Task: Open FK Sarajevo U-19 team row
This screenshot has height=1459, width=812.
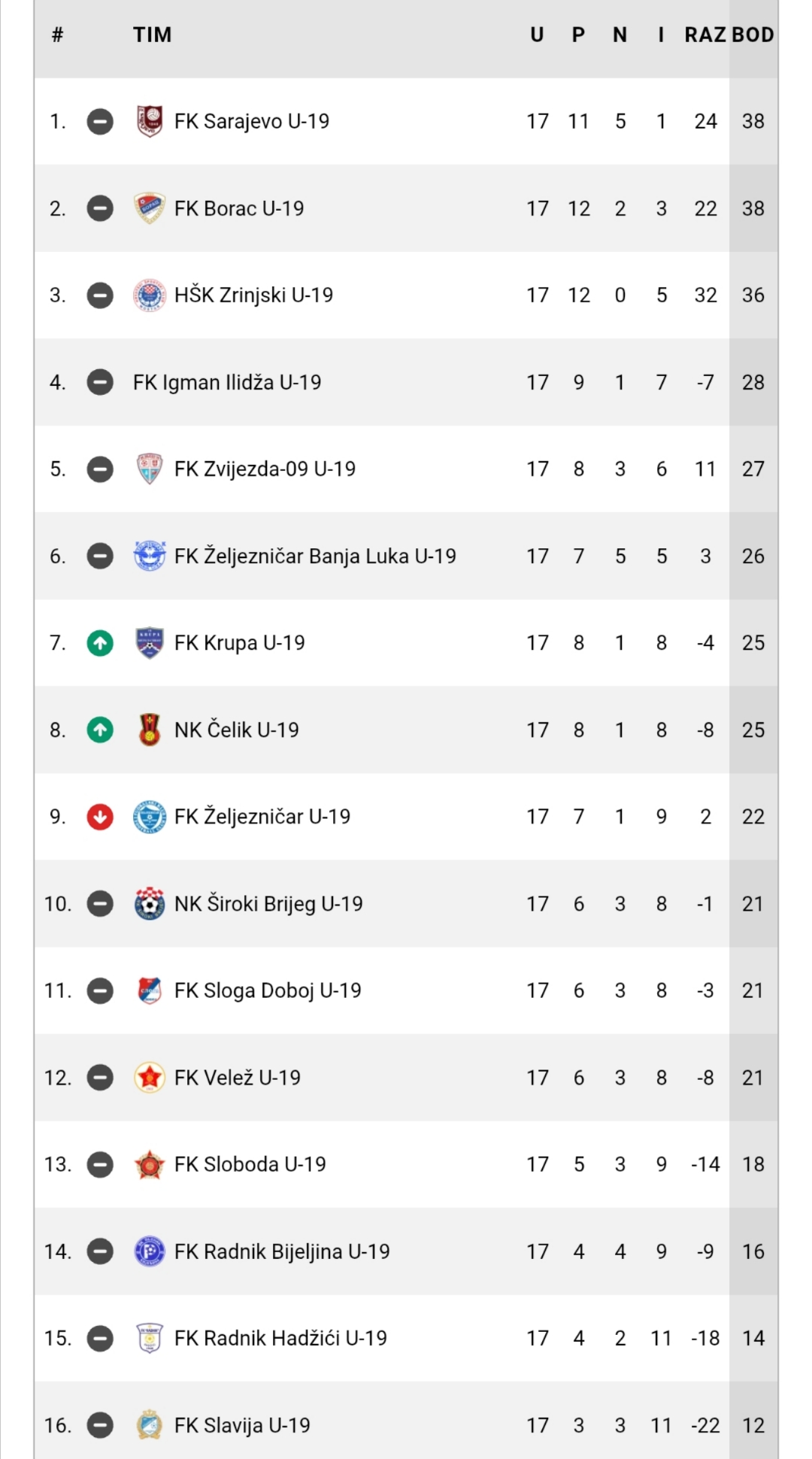Action: coord(406,121)
